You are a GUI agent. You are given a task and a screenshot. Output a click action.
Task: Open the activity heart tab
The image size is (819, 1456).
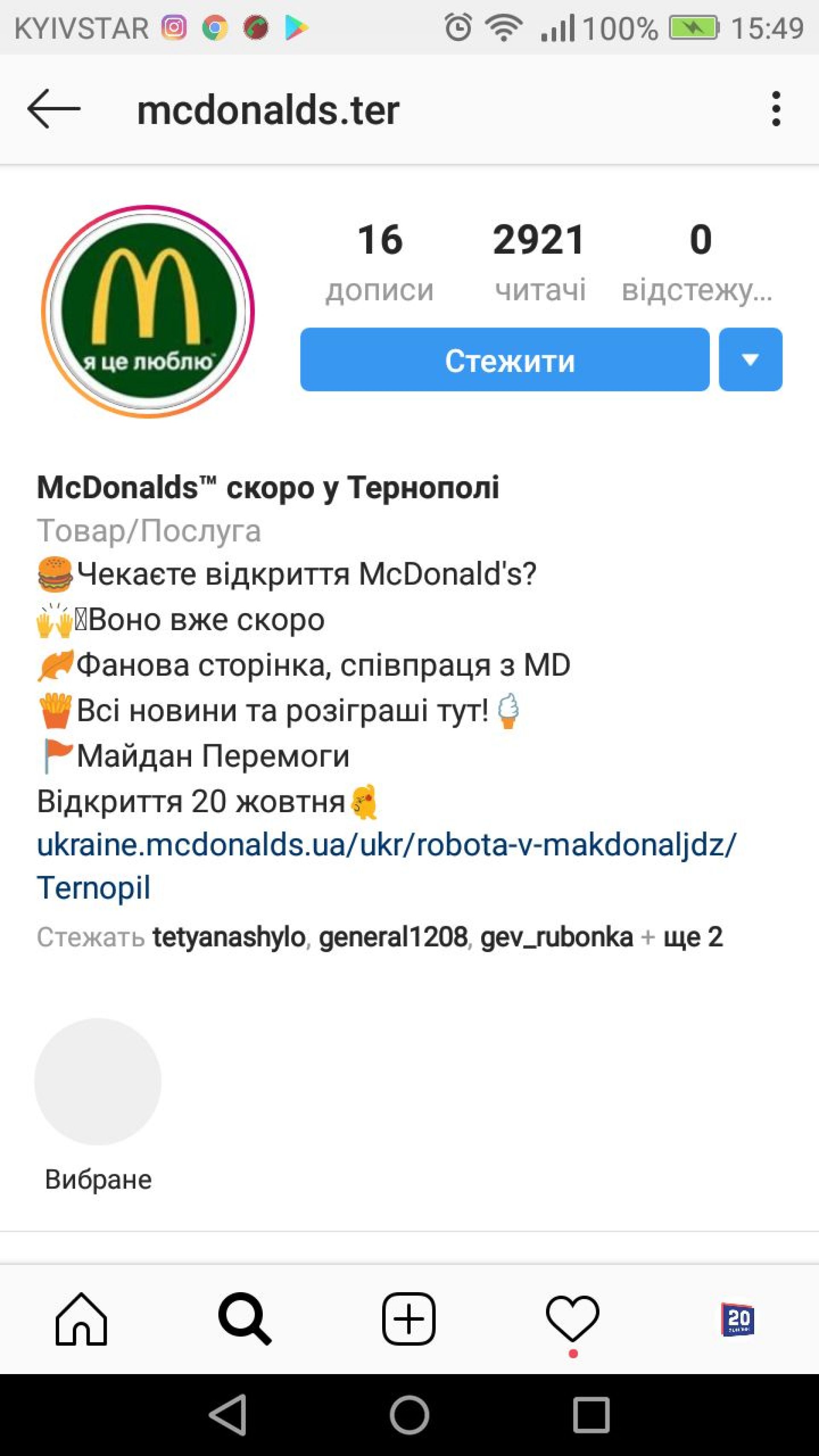[572, 1319]
